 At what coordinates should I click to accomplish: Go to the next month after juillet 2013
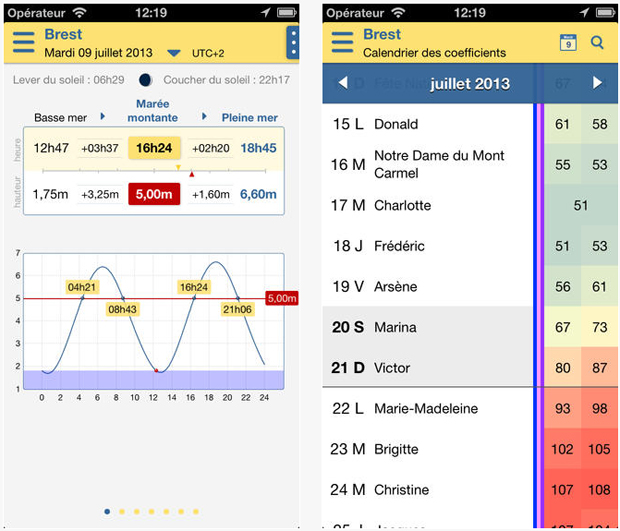pyautogui.click(x=598, y=83)
